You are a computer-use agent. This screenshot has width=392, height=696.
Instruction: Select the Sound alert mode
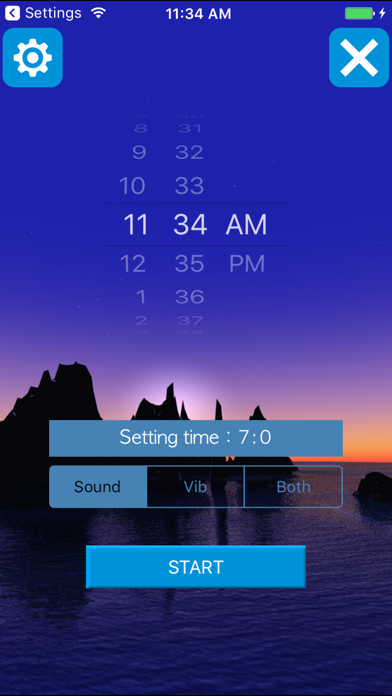coord(98,486)
